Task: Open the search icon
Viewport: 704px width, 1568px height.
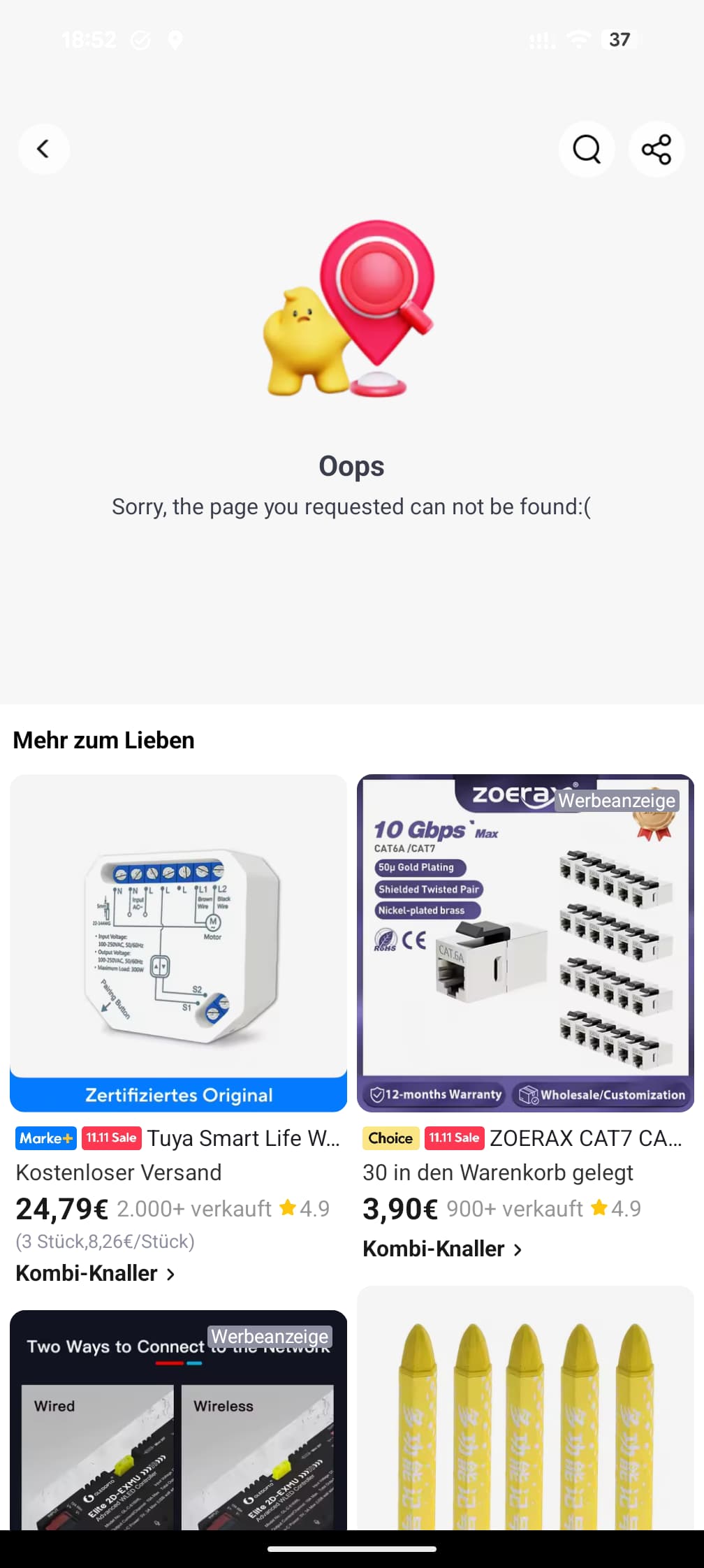Action: tap(587, 149)
